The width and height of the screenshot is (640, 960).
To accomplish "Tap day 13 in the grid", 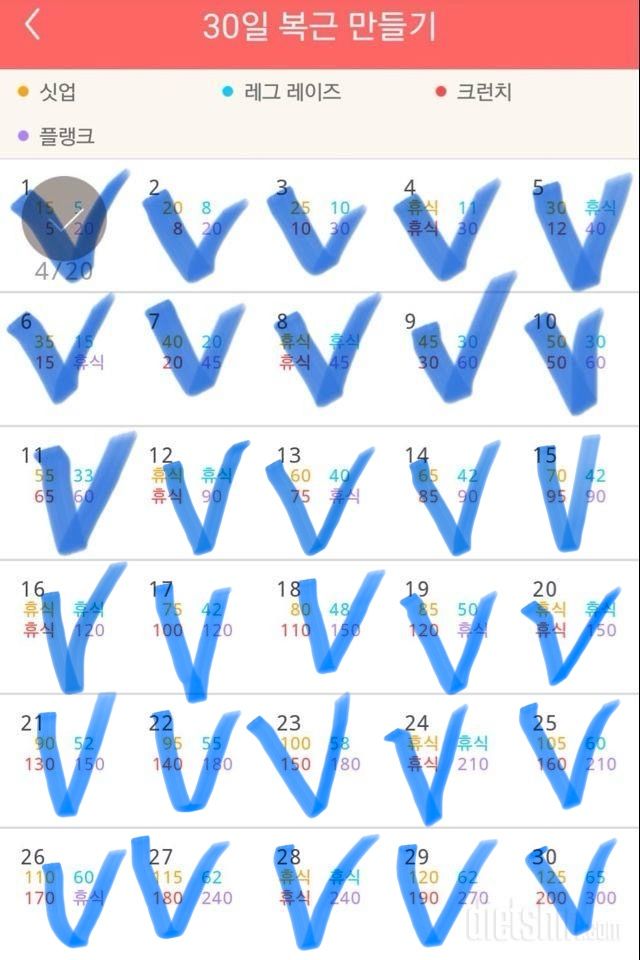I will [320, 492].
